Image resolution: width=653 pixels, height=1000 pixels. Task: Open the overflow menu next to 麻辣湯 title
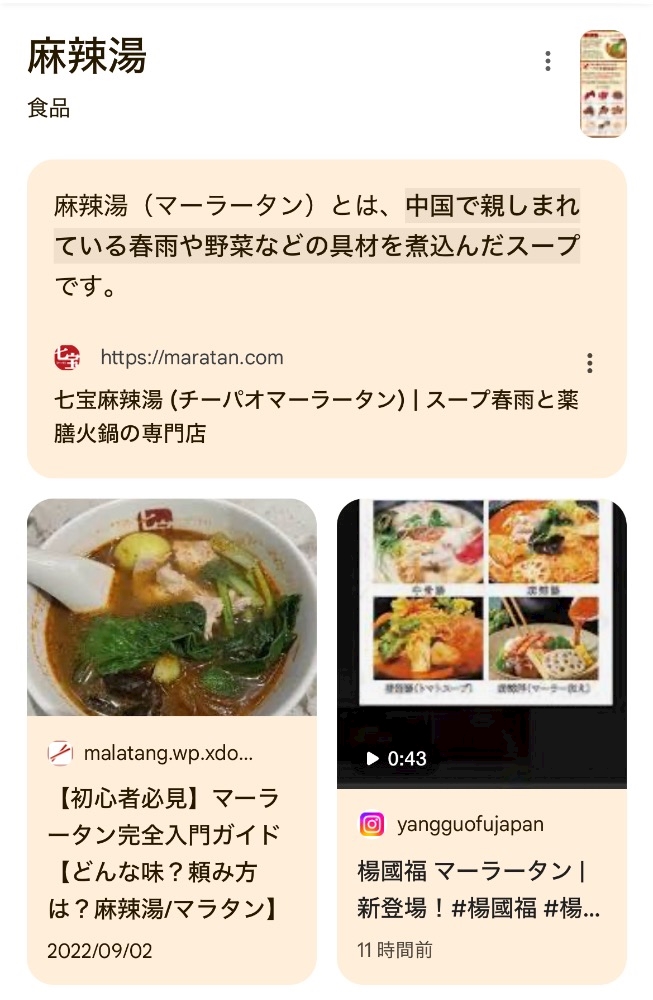tap(547, 61)
